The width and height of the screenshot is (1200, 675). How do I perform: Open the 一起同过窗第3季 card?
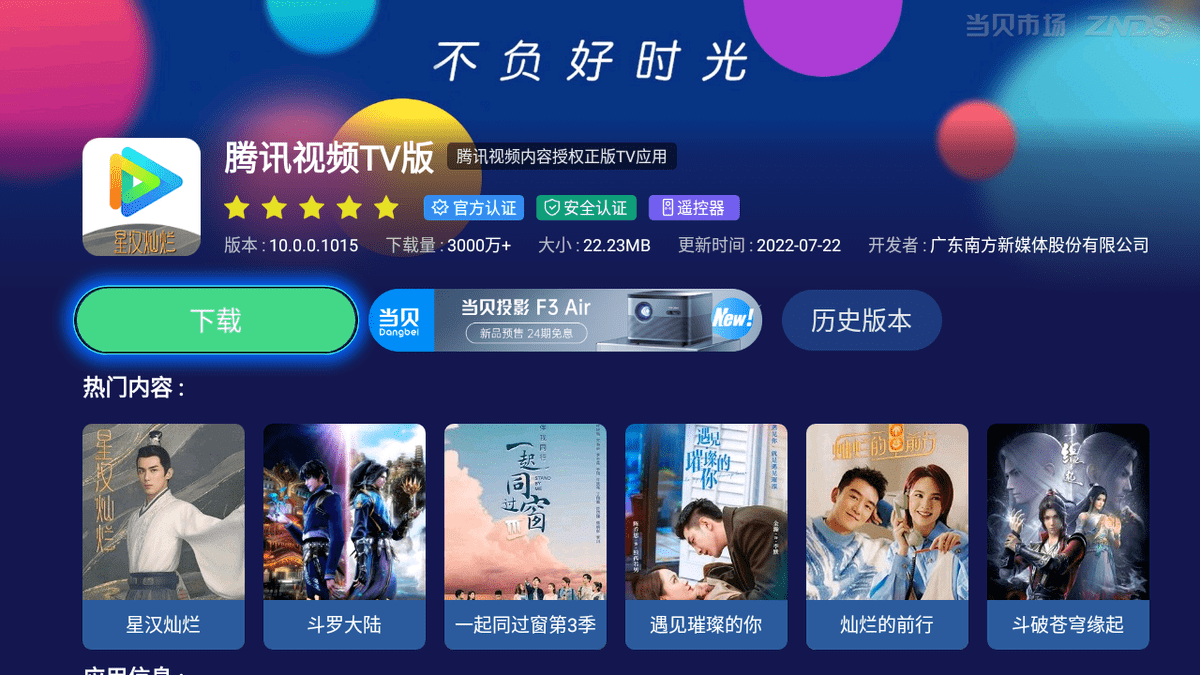coord(525,536)
